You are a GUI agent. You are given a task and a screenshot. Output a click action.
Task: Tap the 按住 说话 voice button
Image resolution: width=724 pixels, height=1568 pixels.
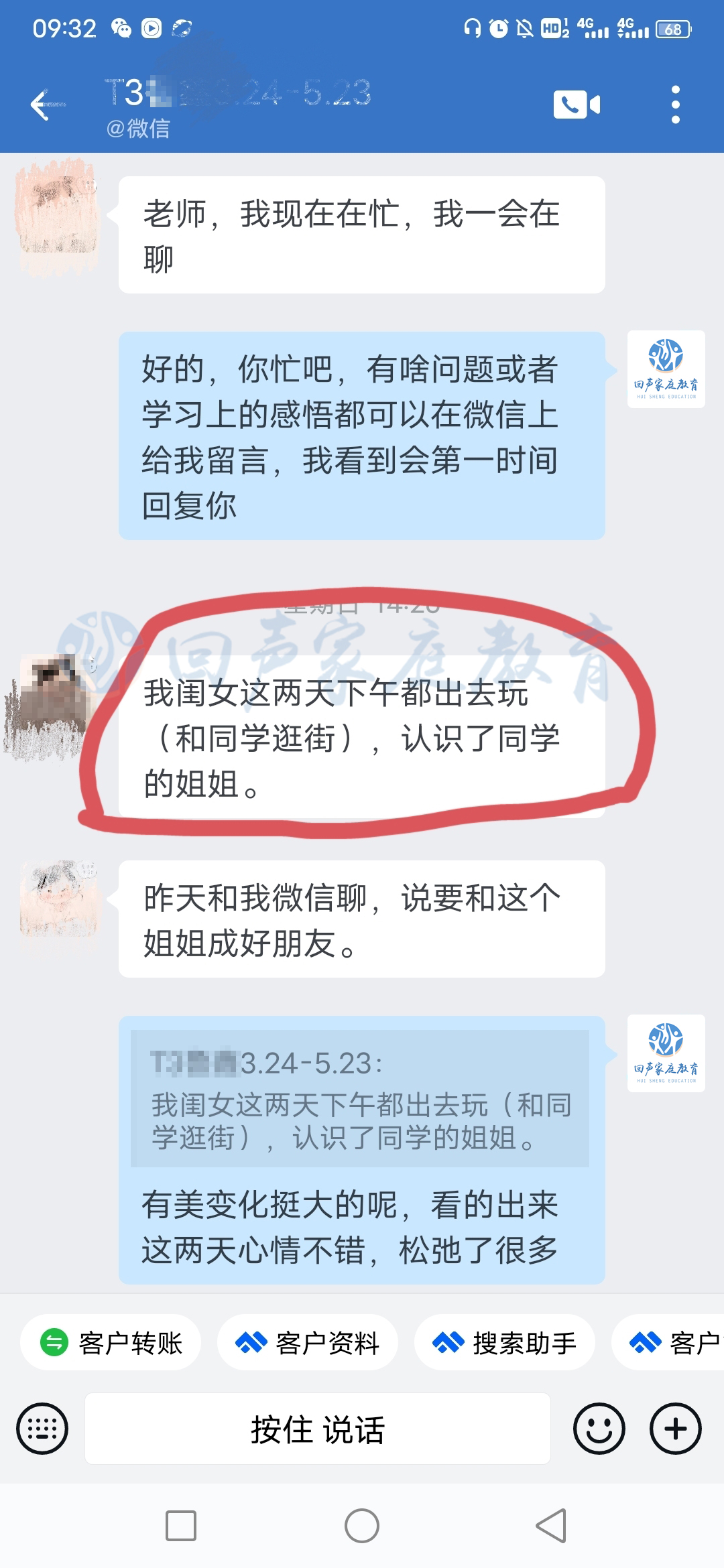(318, 1429)
